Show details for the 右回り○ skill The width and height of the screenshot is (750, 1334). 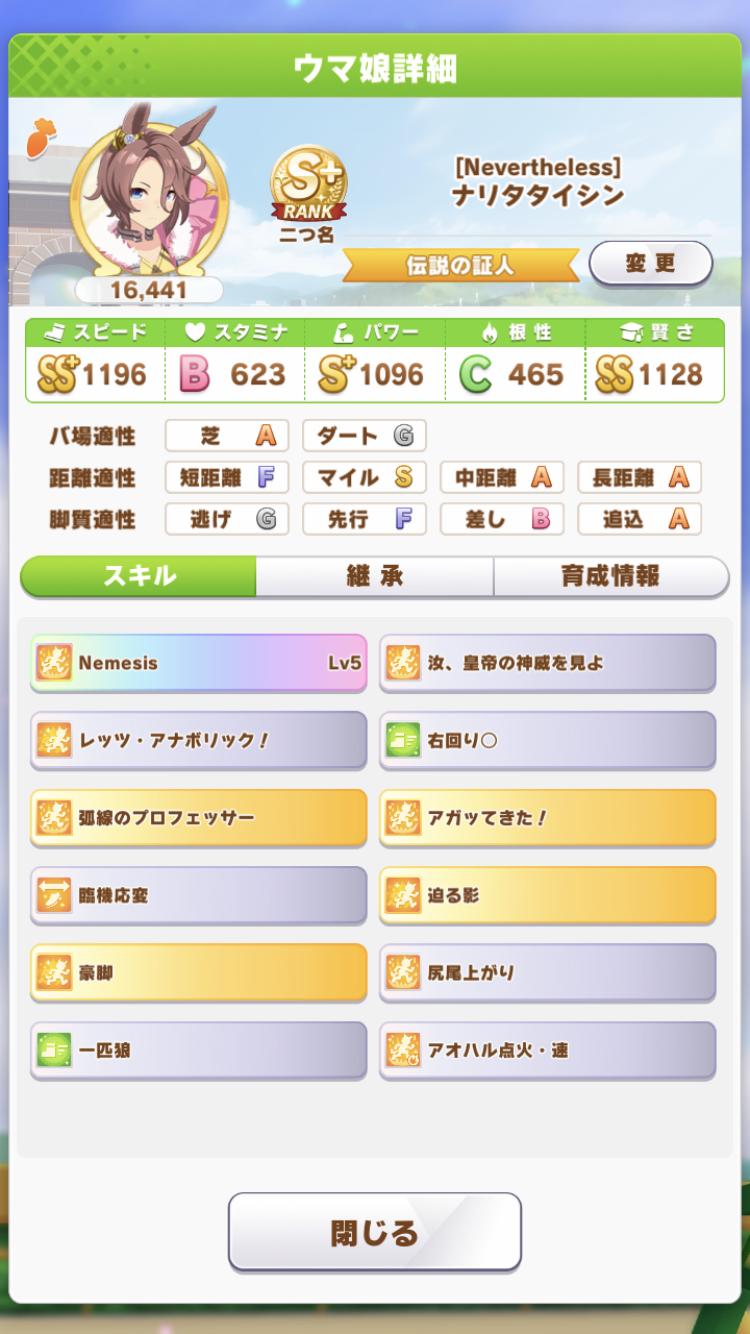(547, 740)
